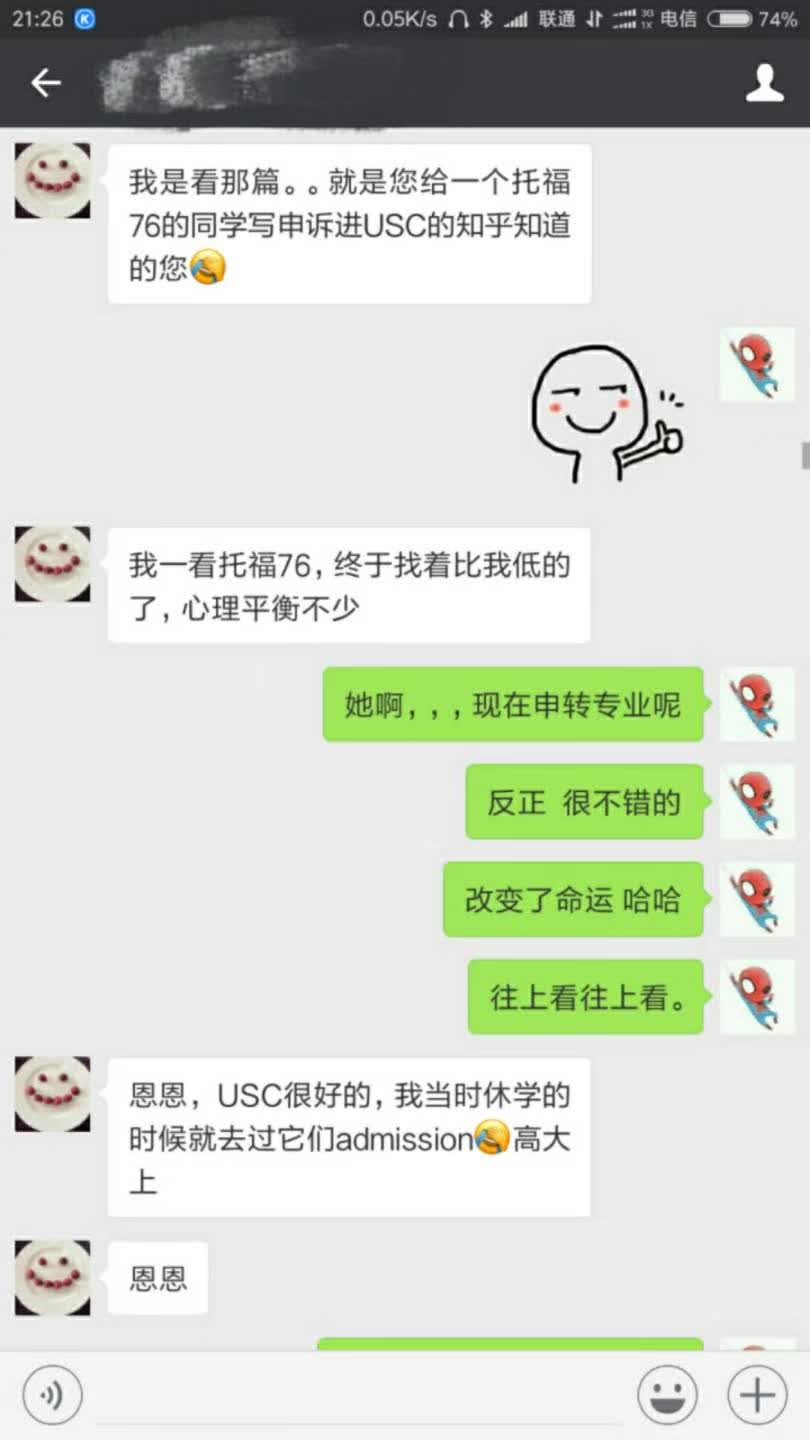Go back using the top-left arrow
The image size is (810, 1440).
click(x=46, y=83)
